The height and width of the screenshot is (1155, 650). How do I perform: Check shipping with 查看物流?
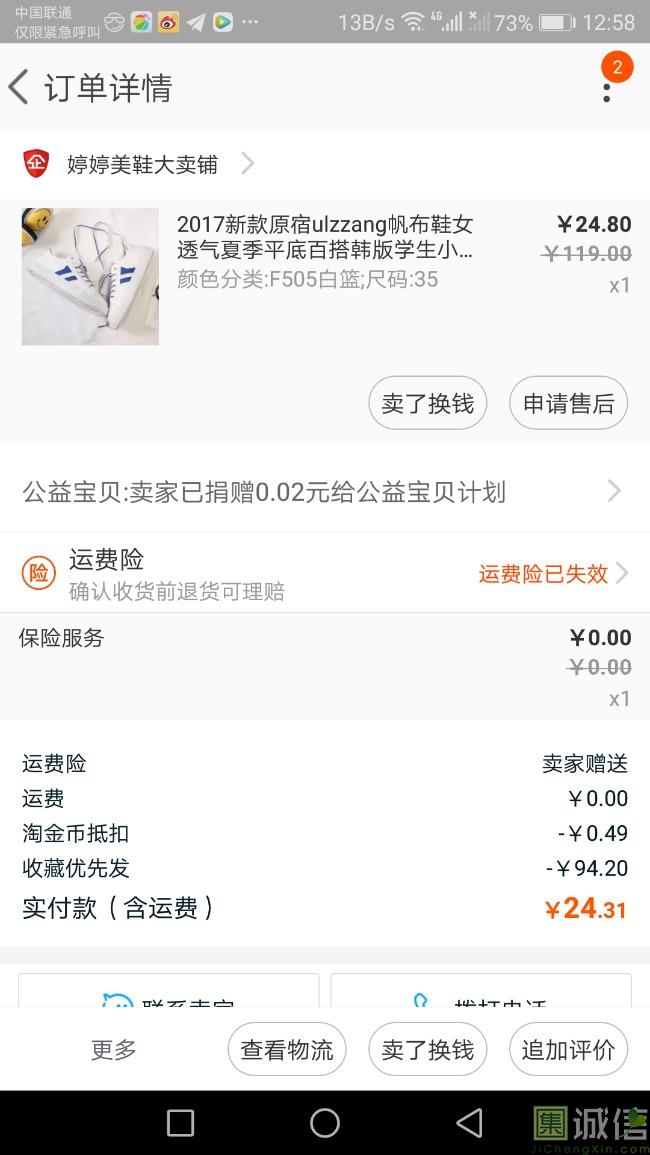click(x=287, y=1050)
